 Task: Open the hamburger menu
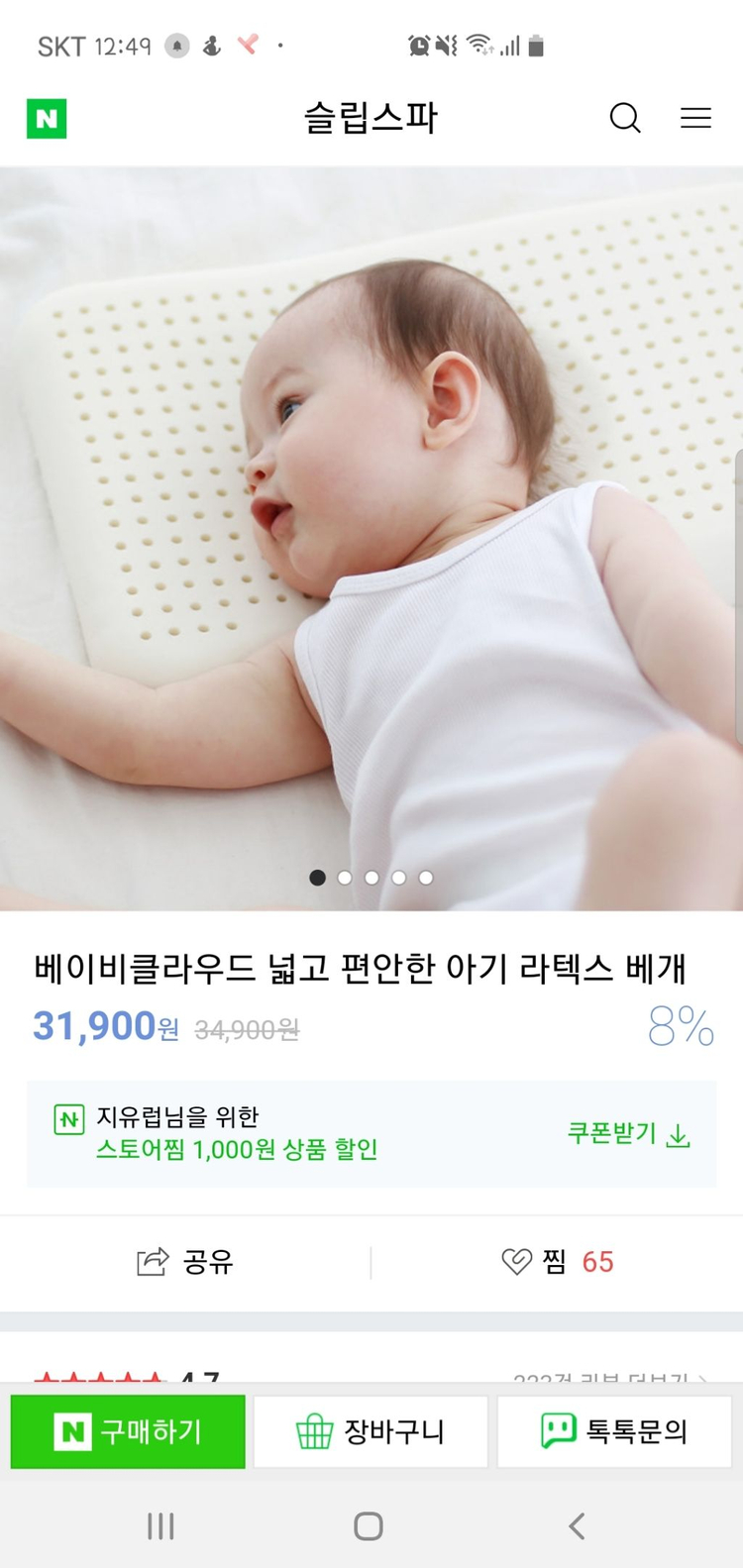pos(695,119)
